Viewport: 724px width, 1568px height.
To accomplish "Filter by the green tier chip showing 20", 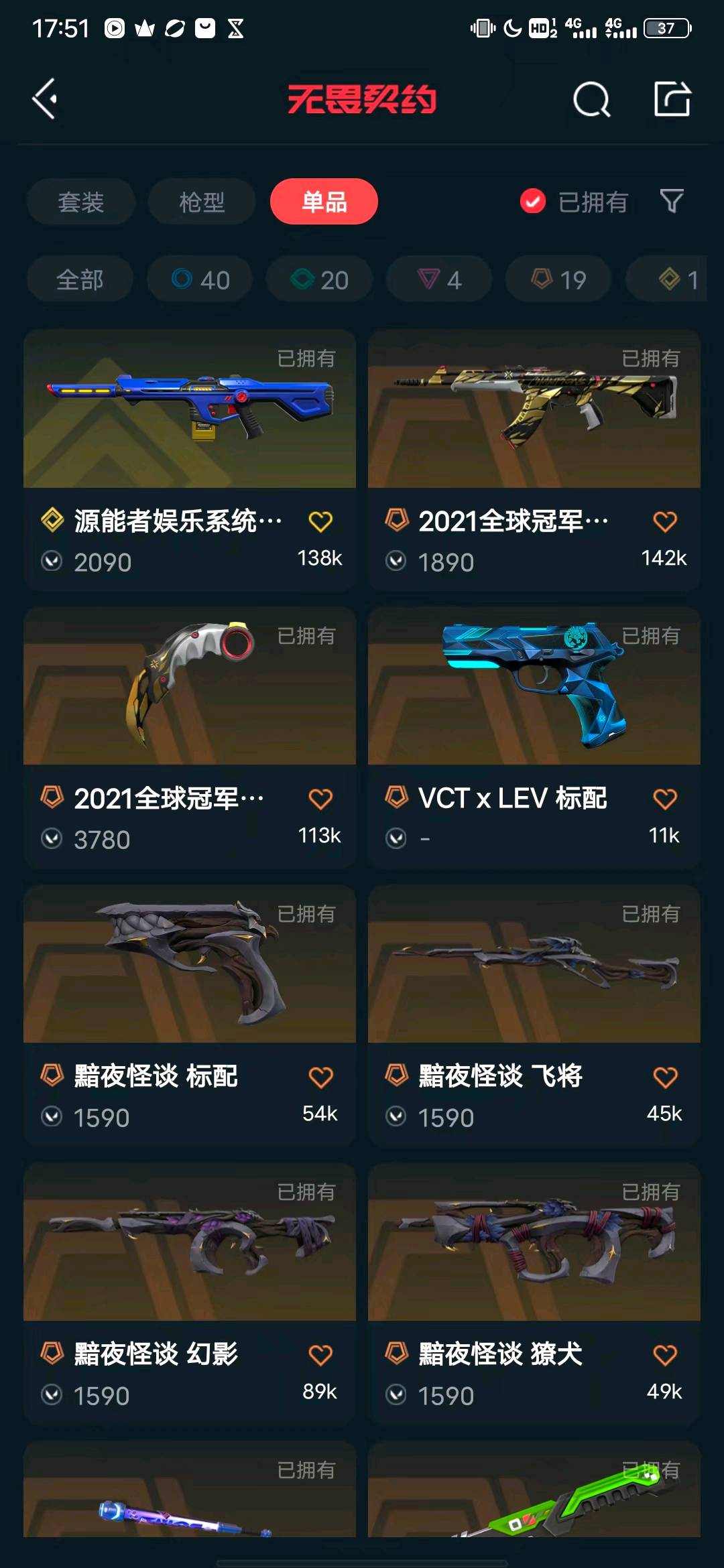I will tap(319, 279).
